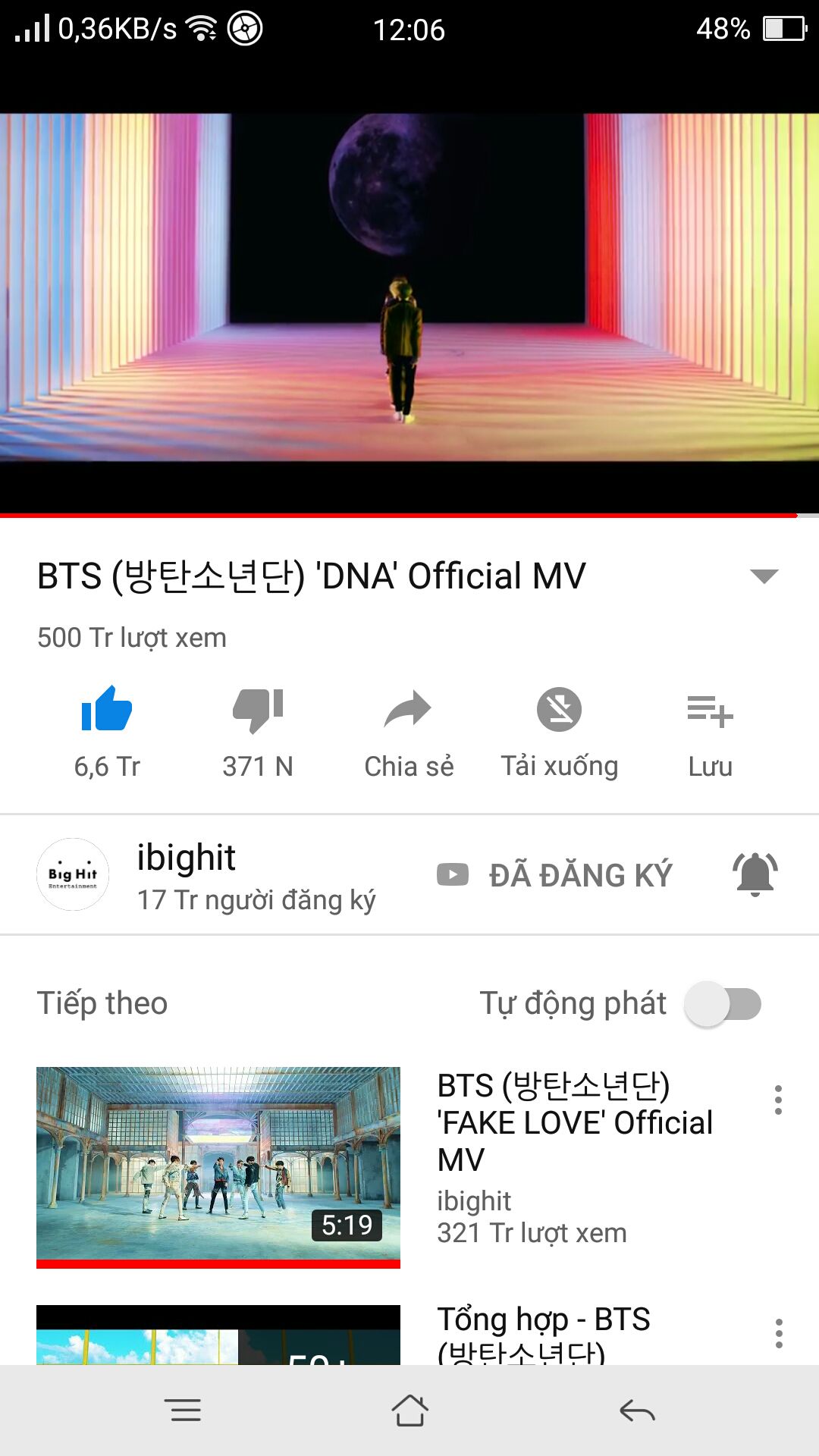Tap the playing DNA video player
819x1456 pixels.
pos(409,288)
